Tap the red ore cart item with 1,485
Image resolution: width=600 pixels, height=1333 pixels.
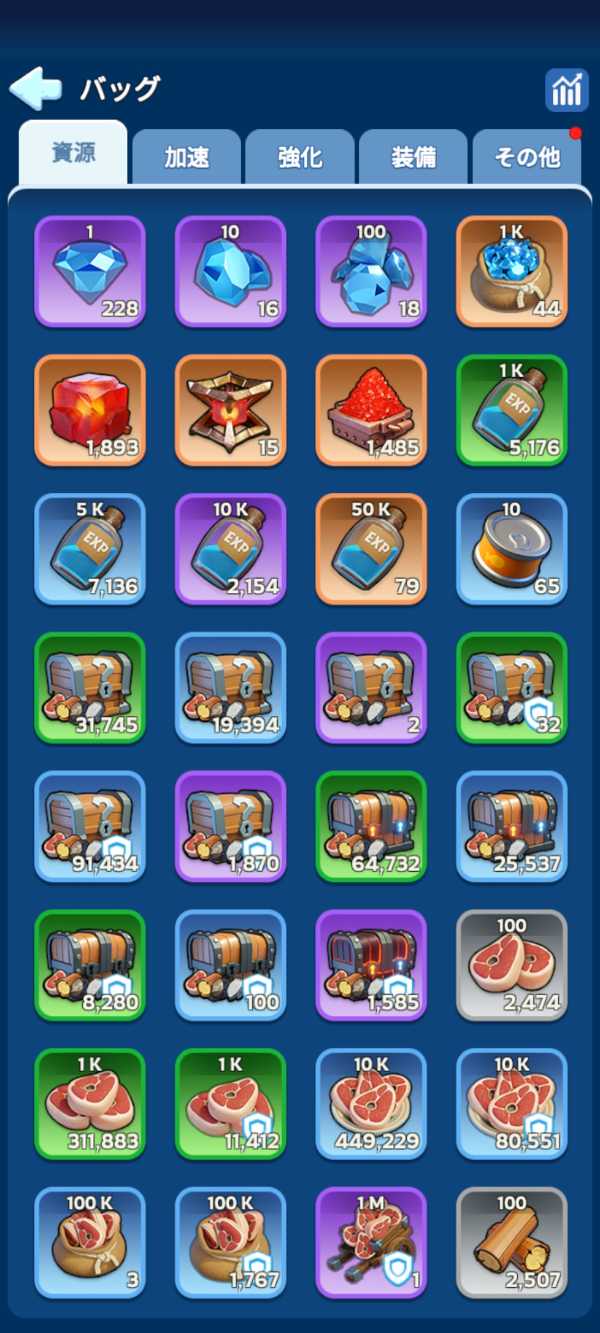371,410
